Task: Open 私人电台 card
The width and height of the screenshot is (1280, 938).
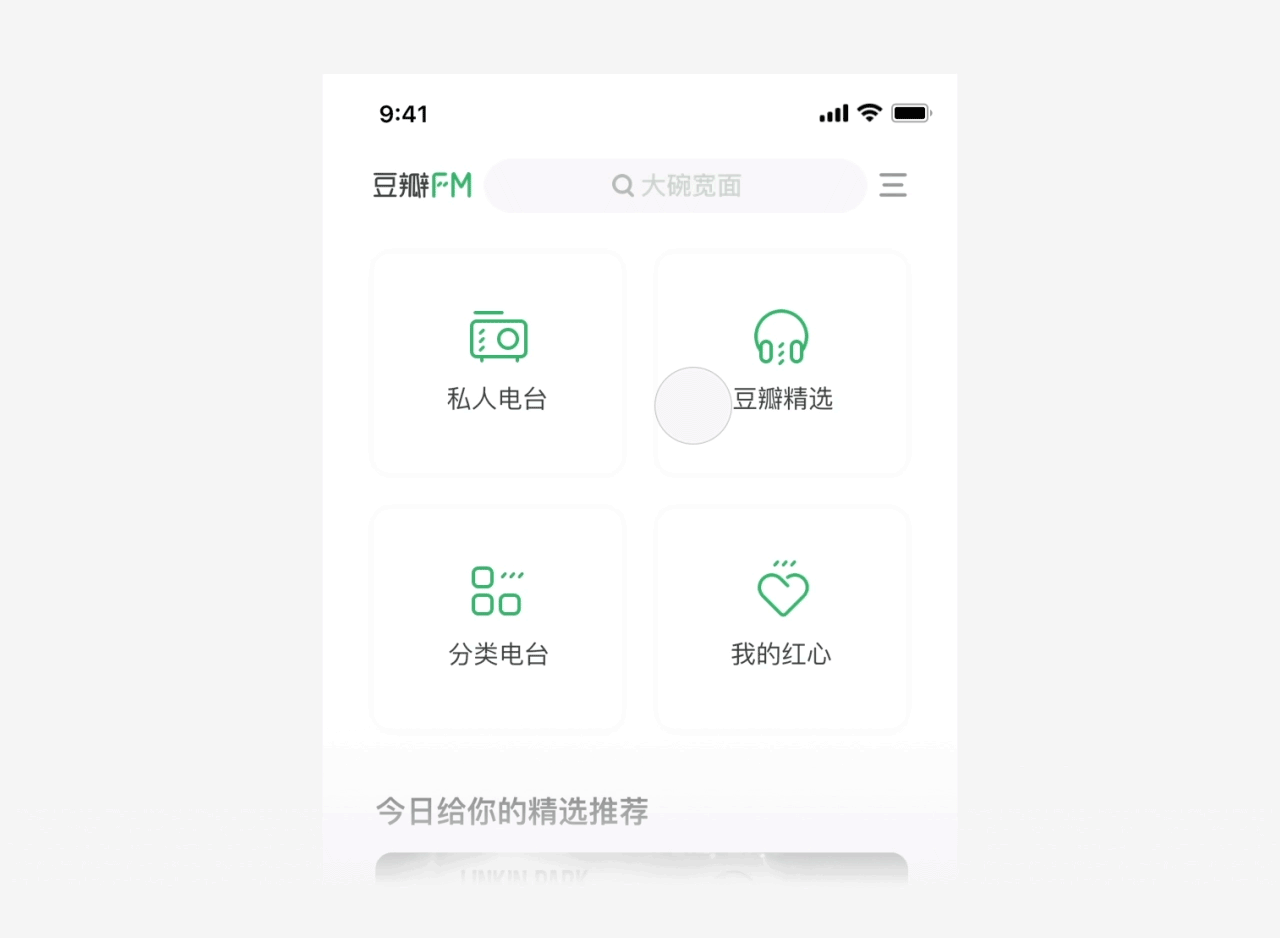Action: click(x=498, y=363)
